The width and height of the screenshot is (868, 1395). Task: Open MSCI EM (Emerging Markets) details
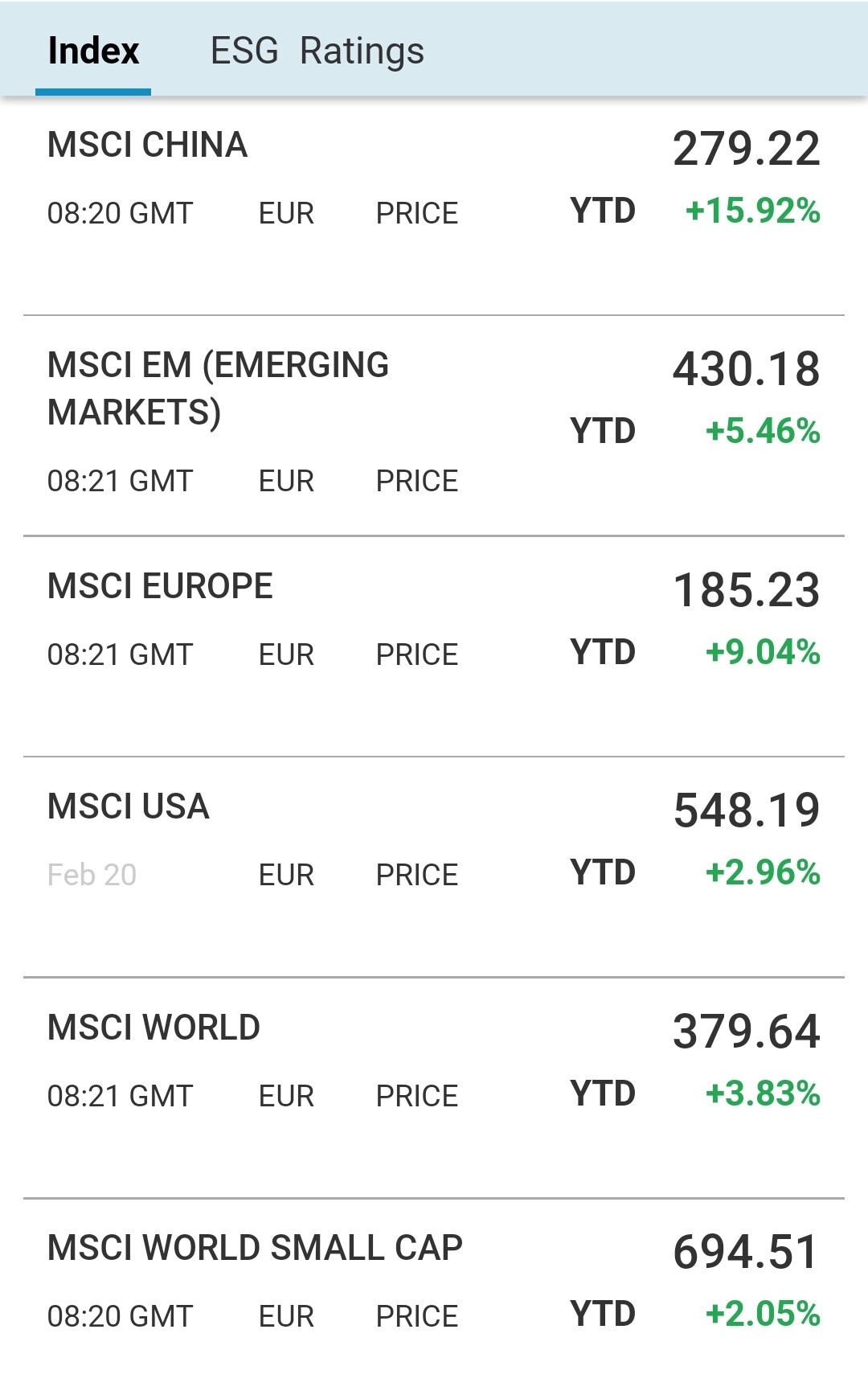pyautogui.click(x=434, y=425)
